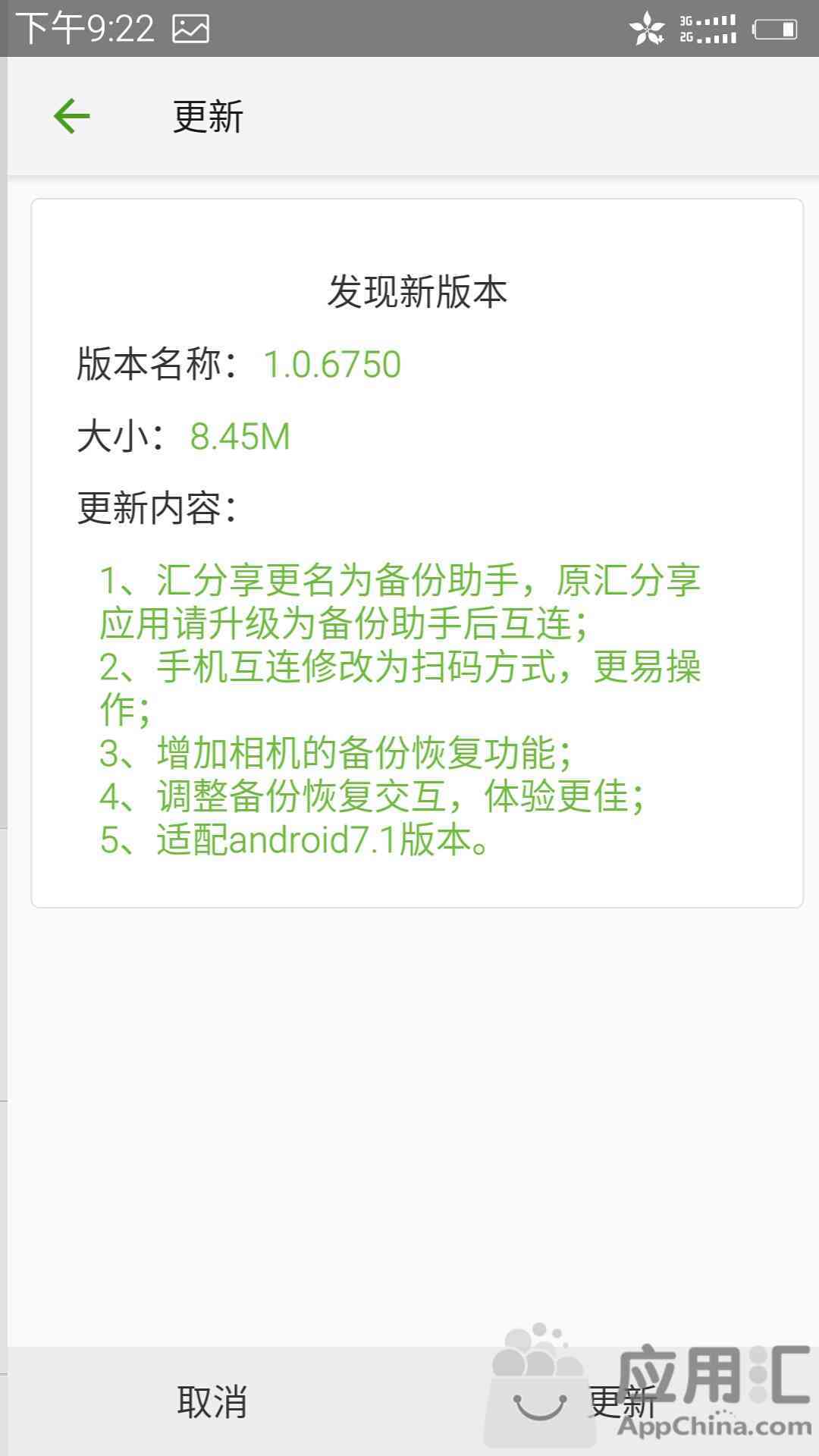This screenshot has width=819, height=1456.
Task: Tap 更新 to install the new version
Action: point(622,1401)
